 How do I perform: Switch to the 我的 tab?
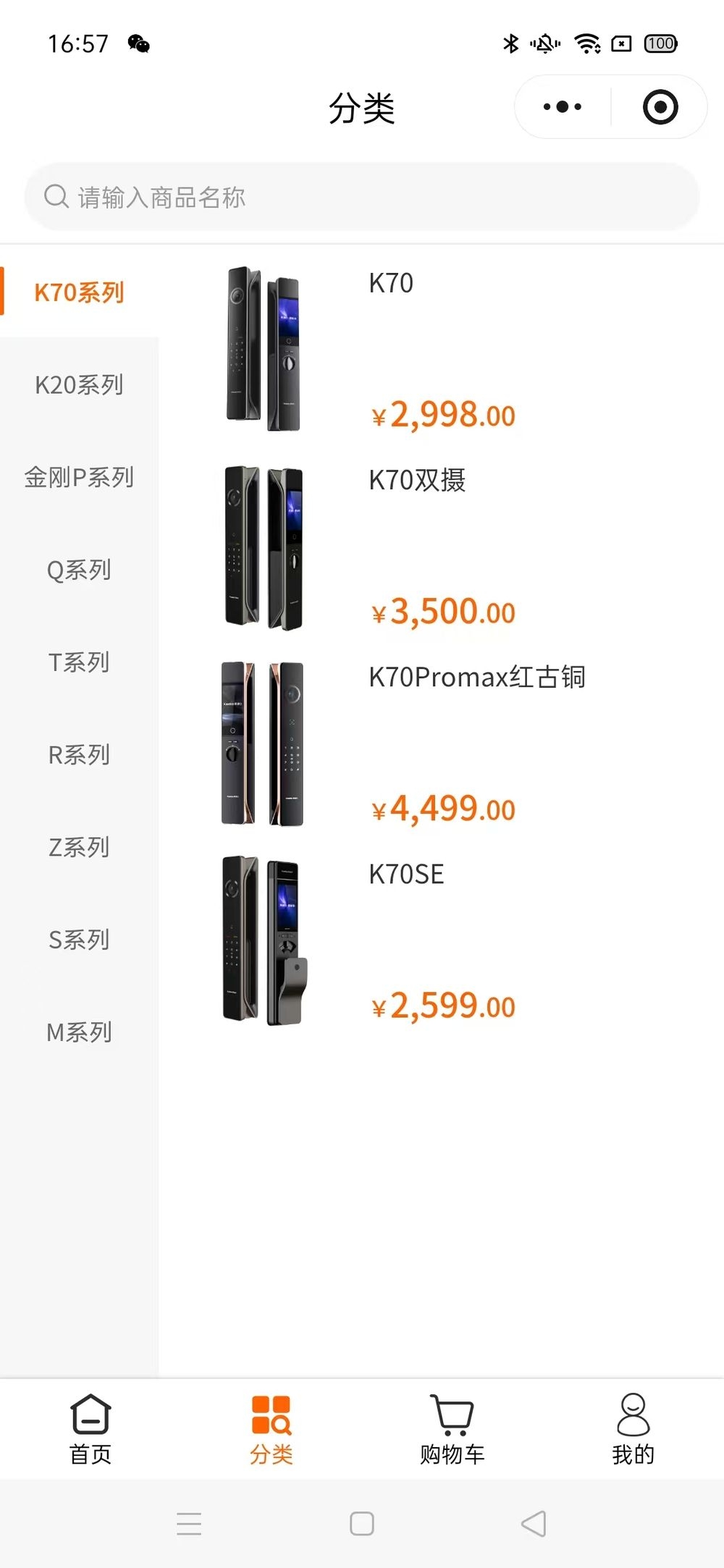[633, 1430]
